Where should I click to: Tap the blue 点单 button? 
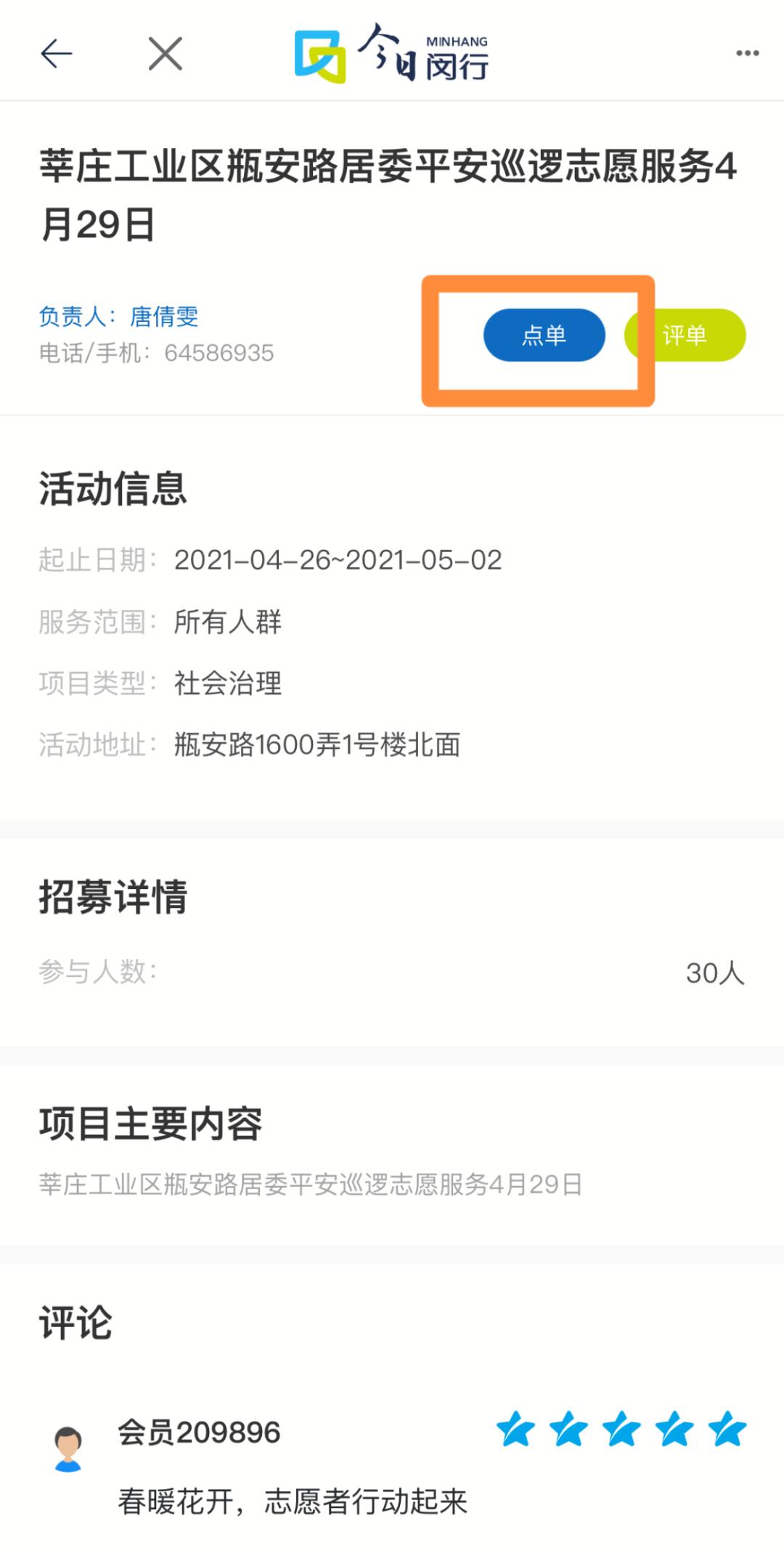(544, 335)
